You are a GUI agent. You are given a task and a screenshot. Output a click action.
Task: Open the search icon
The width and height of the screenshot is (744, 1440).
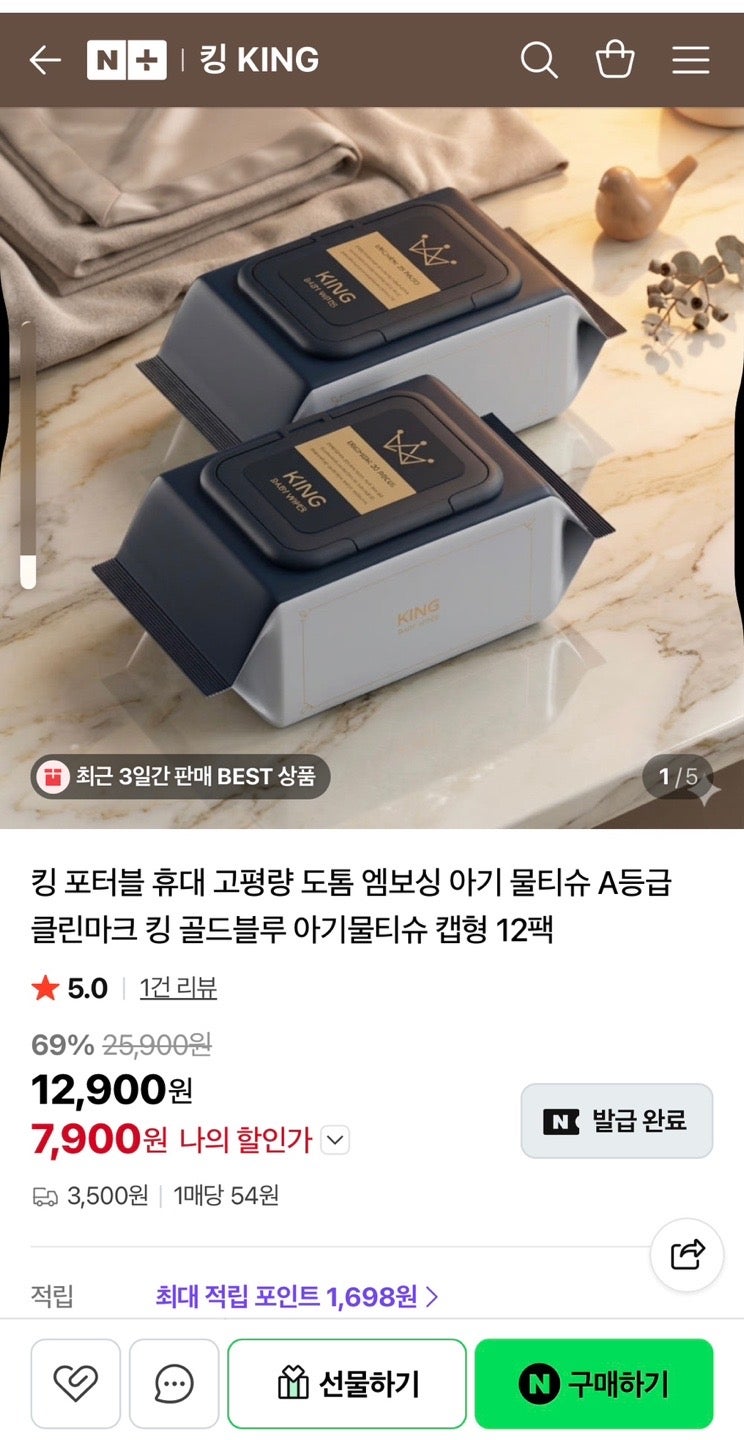pos(540,60)
